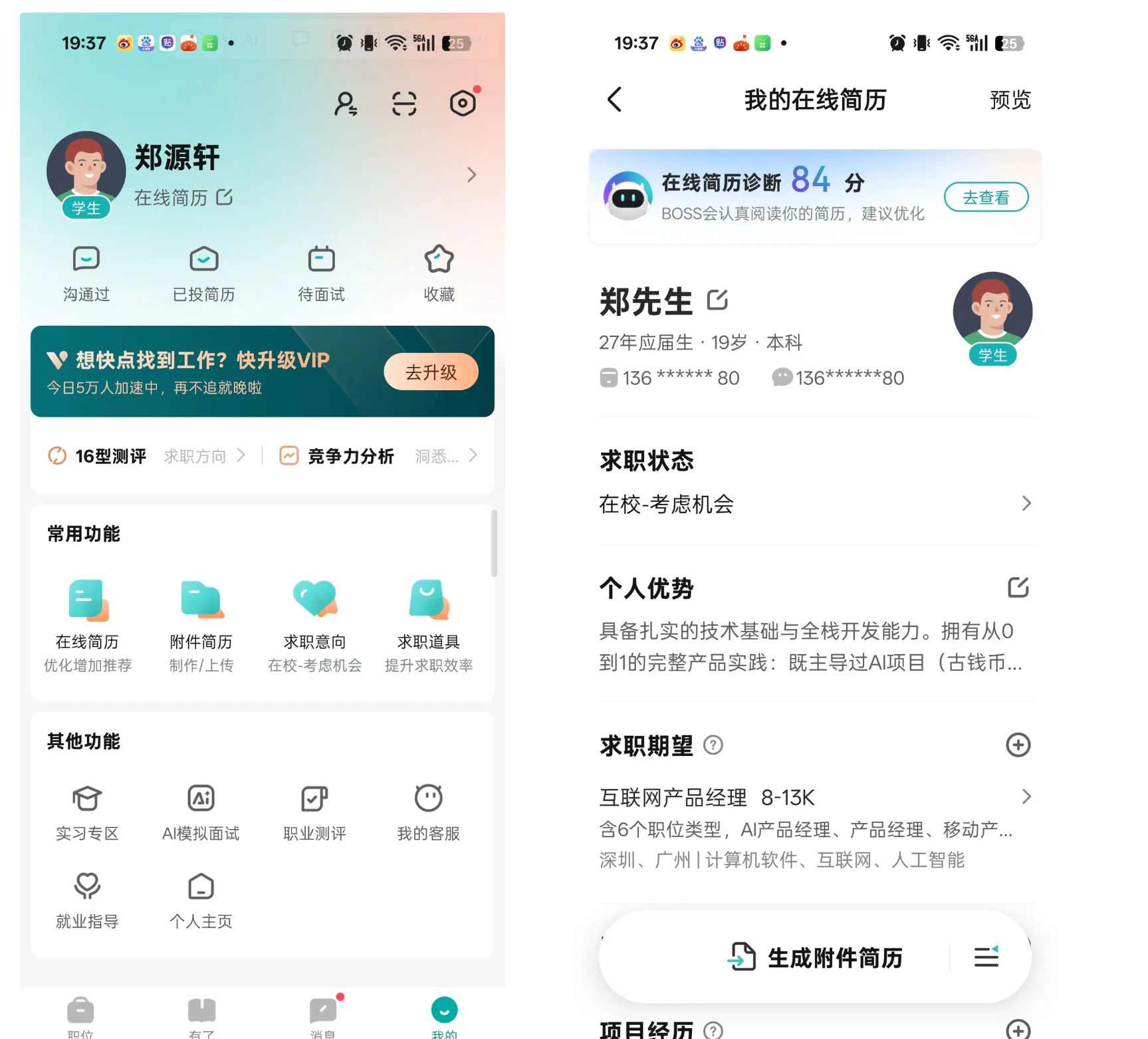Open 我的客服 customer service

click(429, 812)
